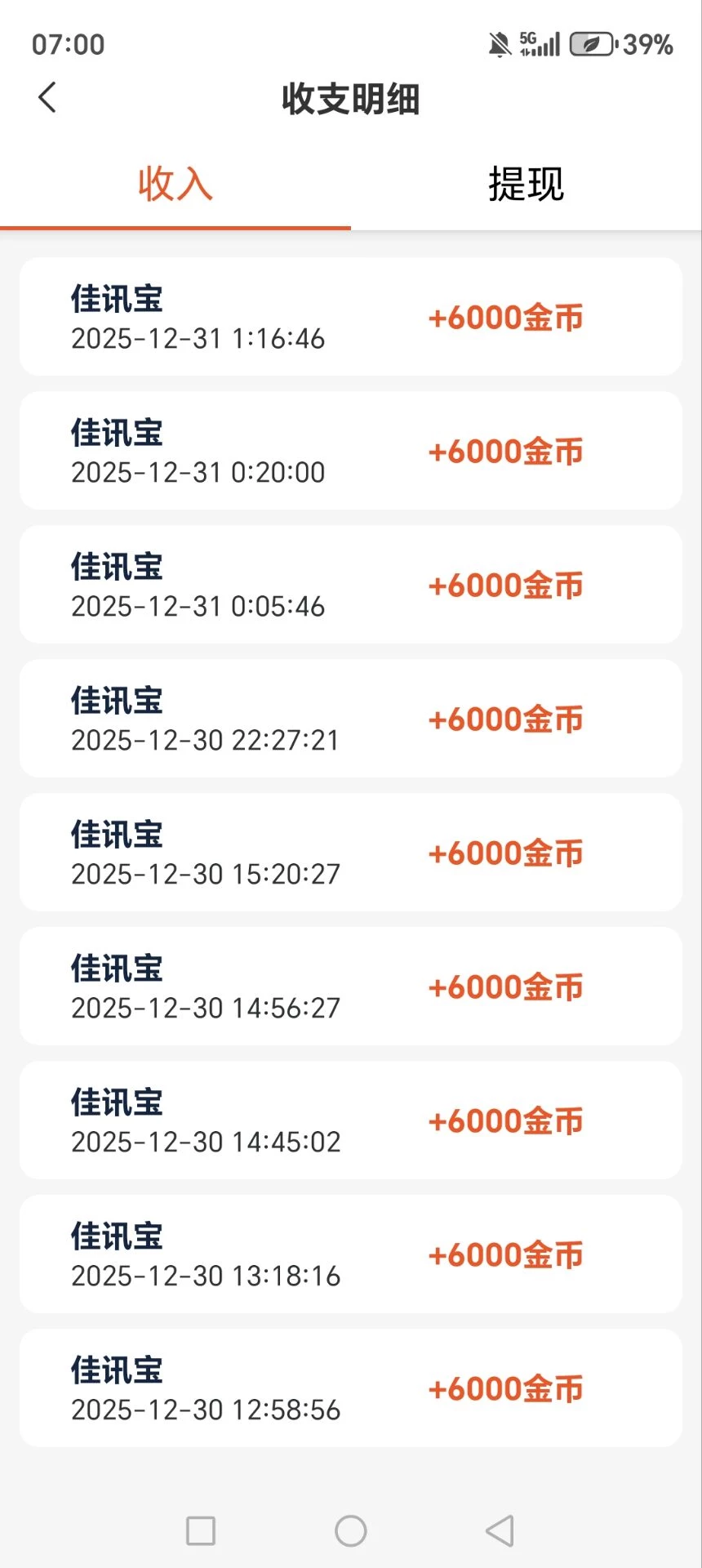Screen dimensions: 702x1568
Task: Open recent apps with the square button
Action: 201,1531
